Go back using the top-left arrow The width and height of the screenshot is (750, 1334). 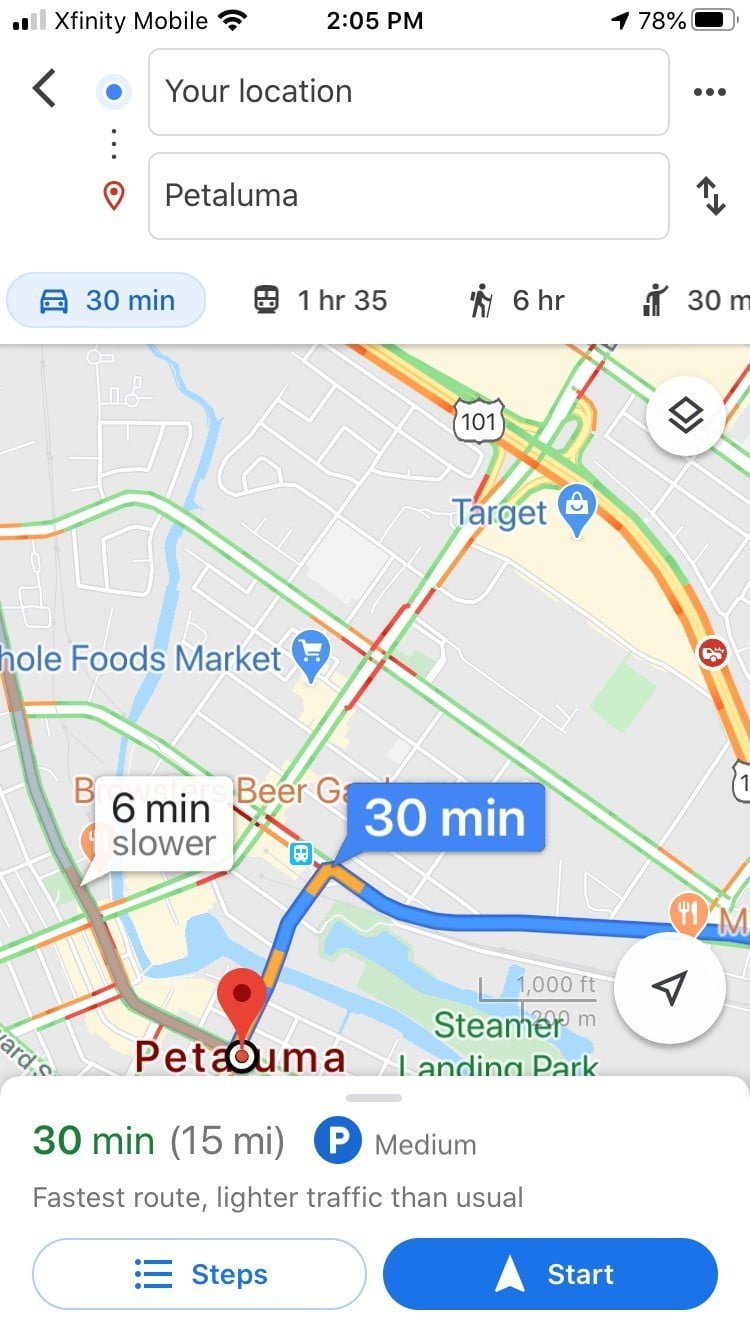pos(44,90)
